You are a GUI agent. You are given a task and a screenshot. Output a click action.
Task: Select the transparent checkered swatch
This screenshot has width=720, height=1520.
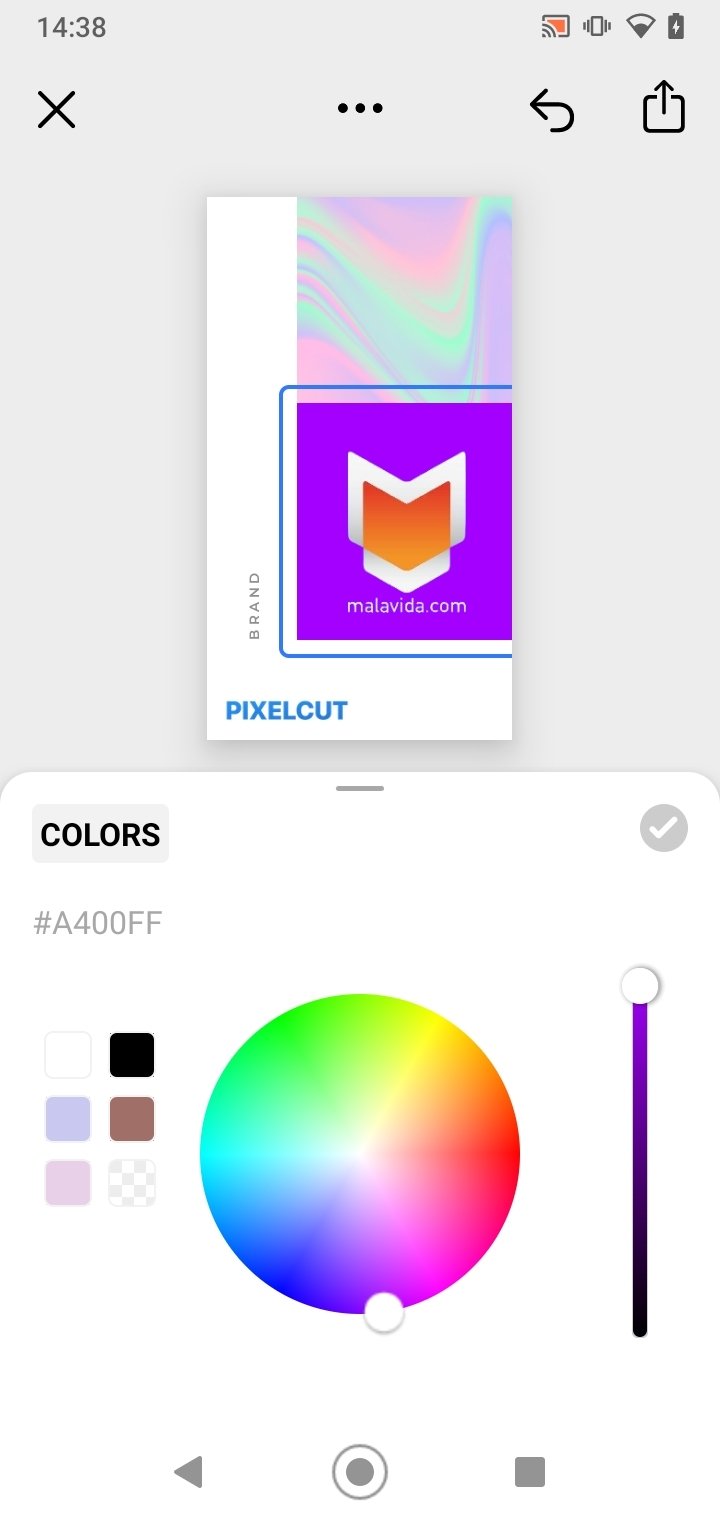coord(132,1183)
